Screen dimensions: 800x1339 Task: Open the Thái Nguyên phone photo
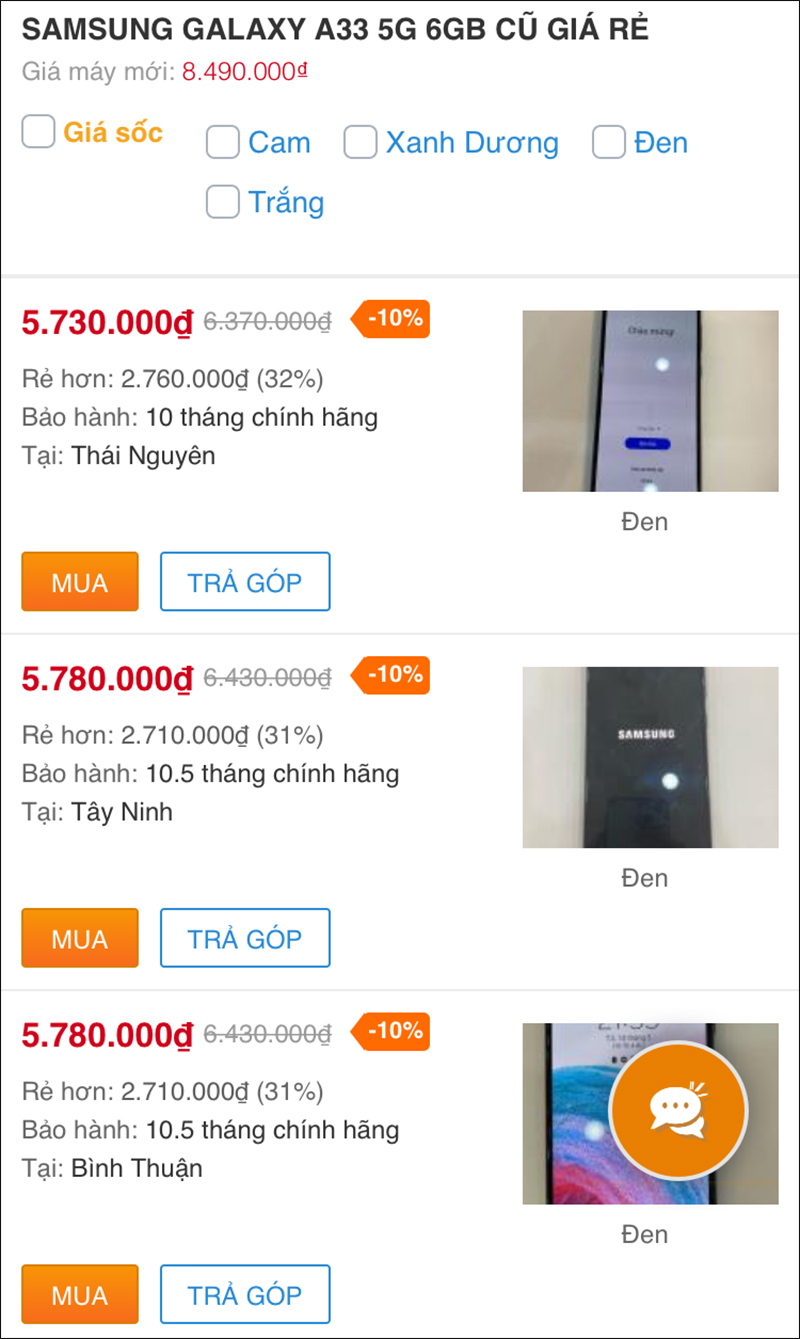click(650, 401)
